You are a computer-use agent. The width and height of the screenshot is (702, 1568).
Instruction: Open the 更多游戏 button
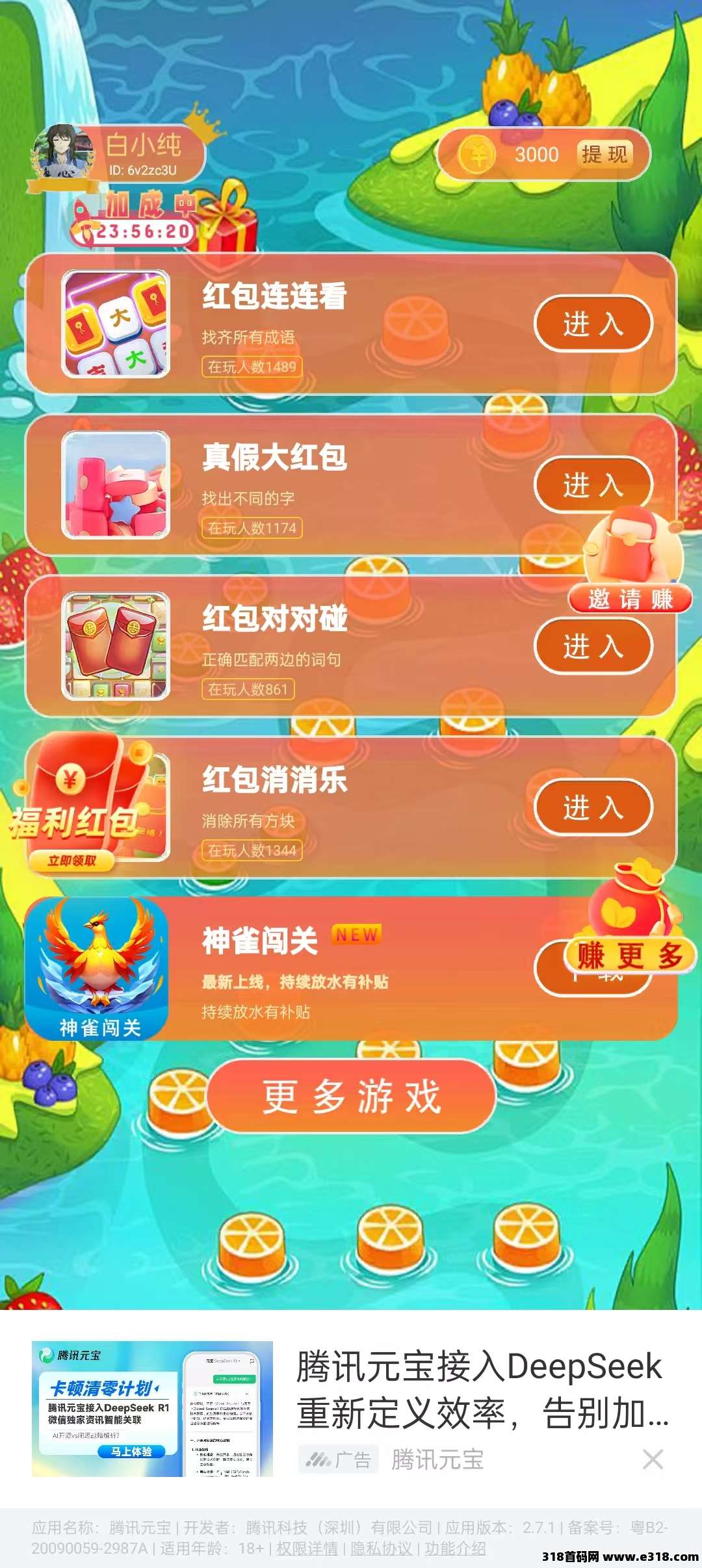click(351, 1096)
